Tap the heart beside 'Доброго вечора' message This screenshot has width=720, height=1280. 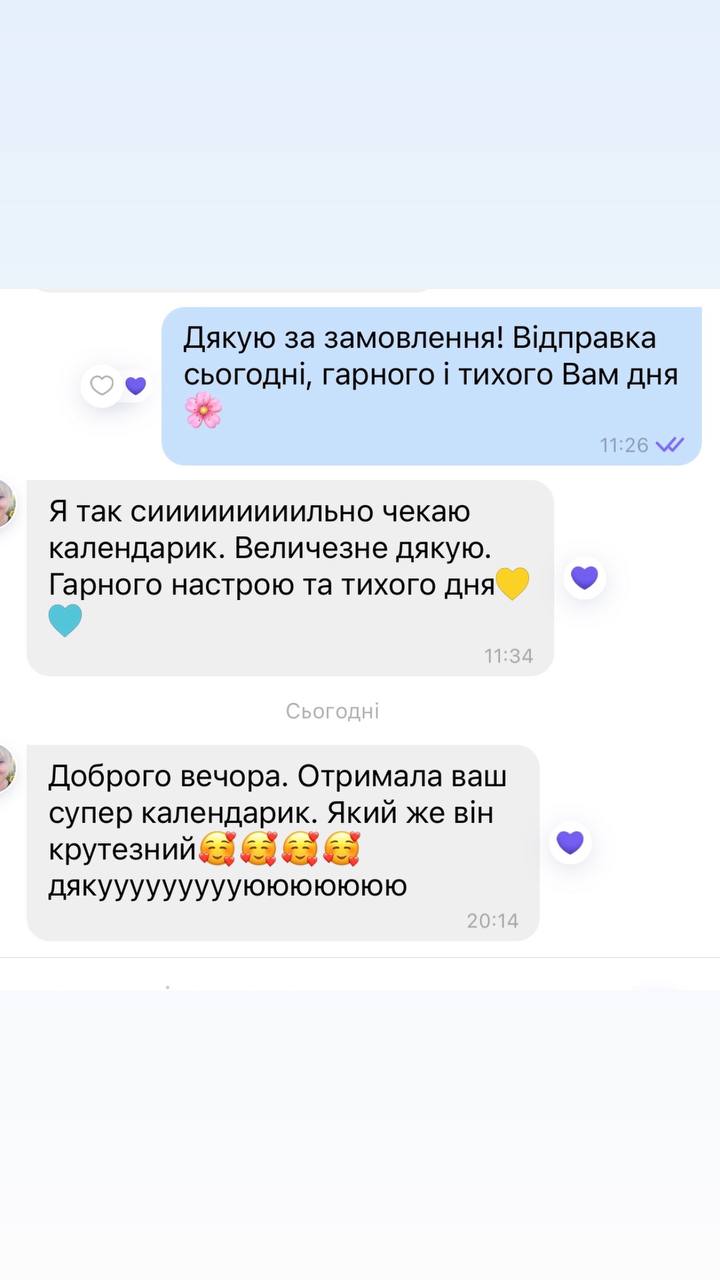pos(570,842)
